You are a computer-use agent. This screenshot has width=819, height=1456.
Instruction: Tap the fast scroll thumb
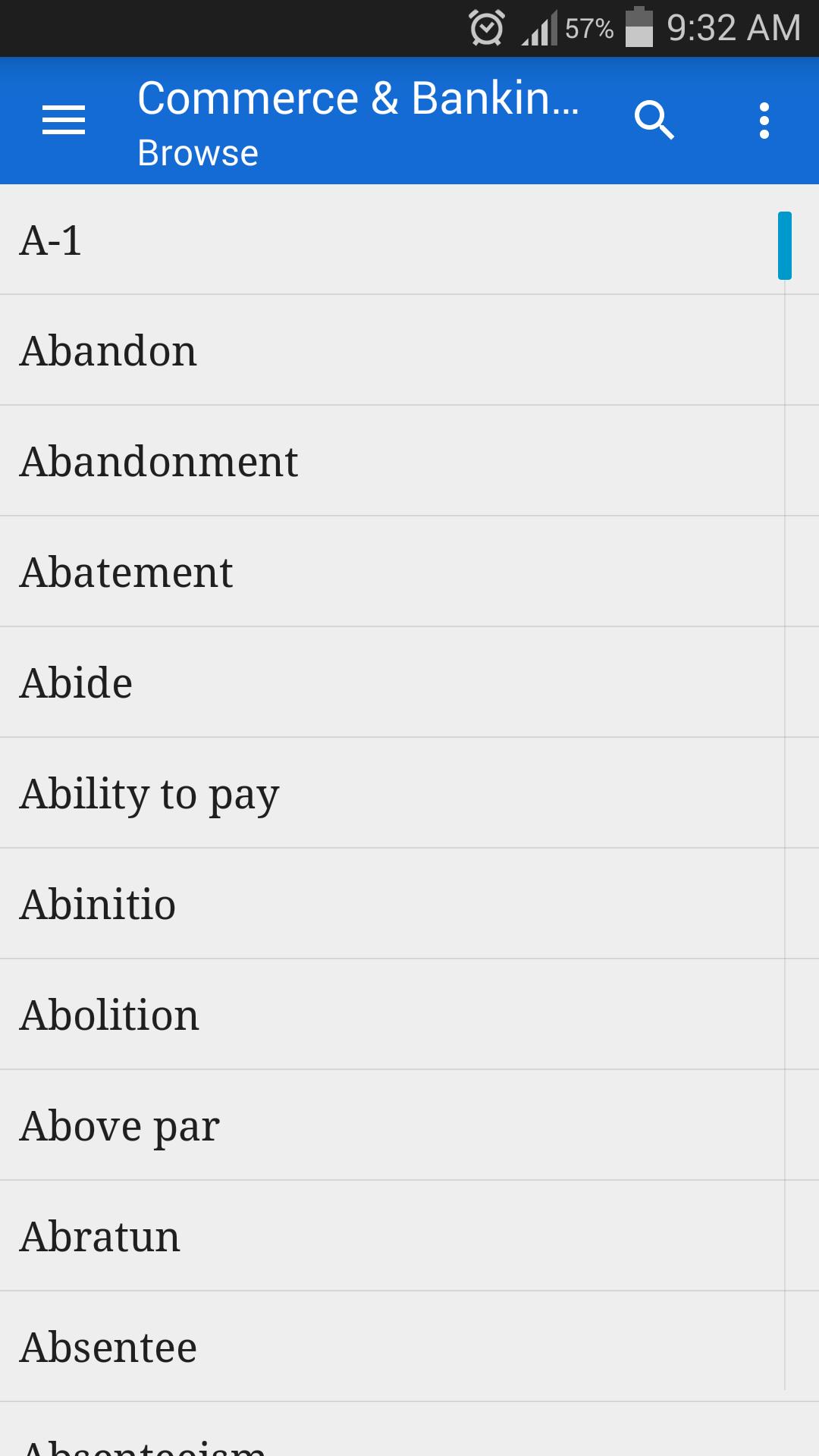784,246
